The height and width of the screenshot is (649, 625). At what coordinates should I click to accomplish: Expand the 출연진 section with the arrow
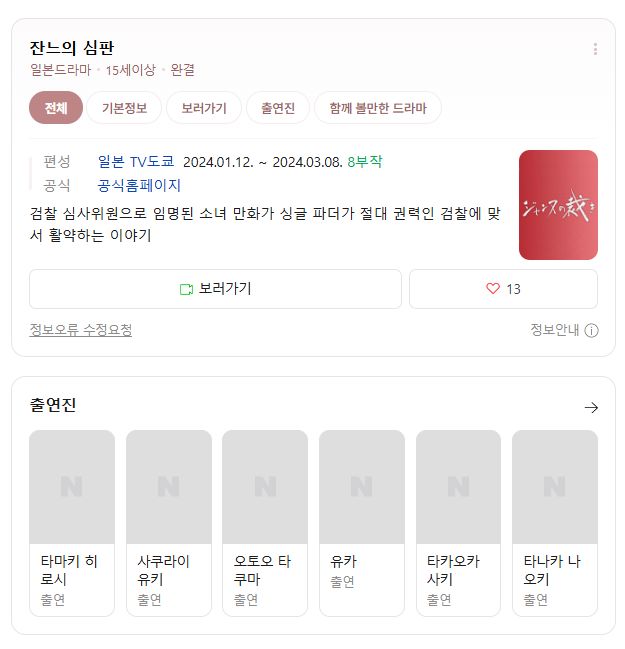[x=590, y=407]
